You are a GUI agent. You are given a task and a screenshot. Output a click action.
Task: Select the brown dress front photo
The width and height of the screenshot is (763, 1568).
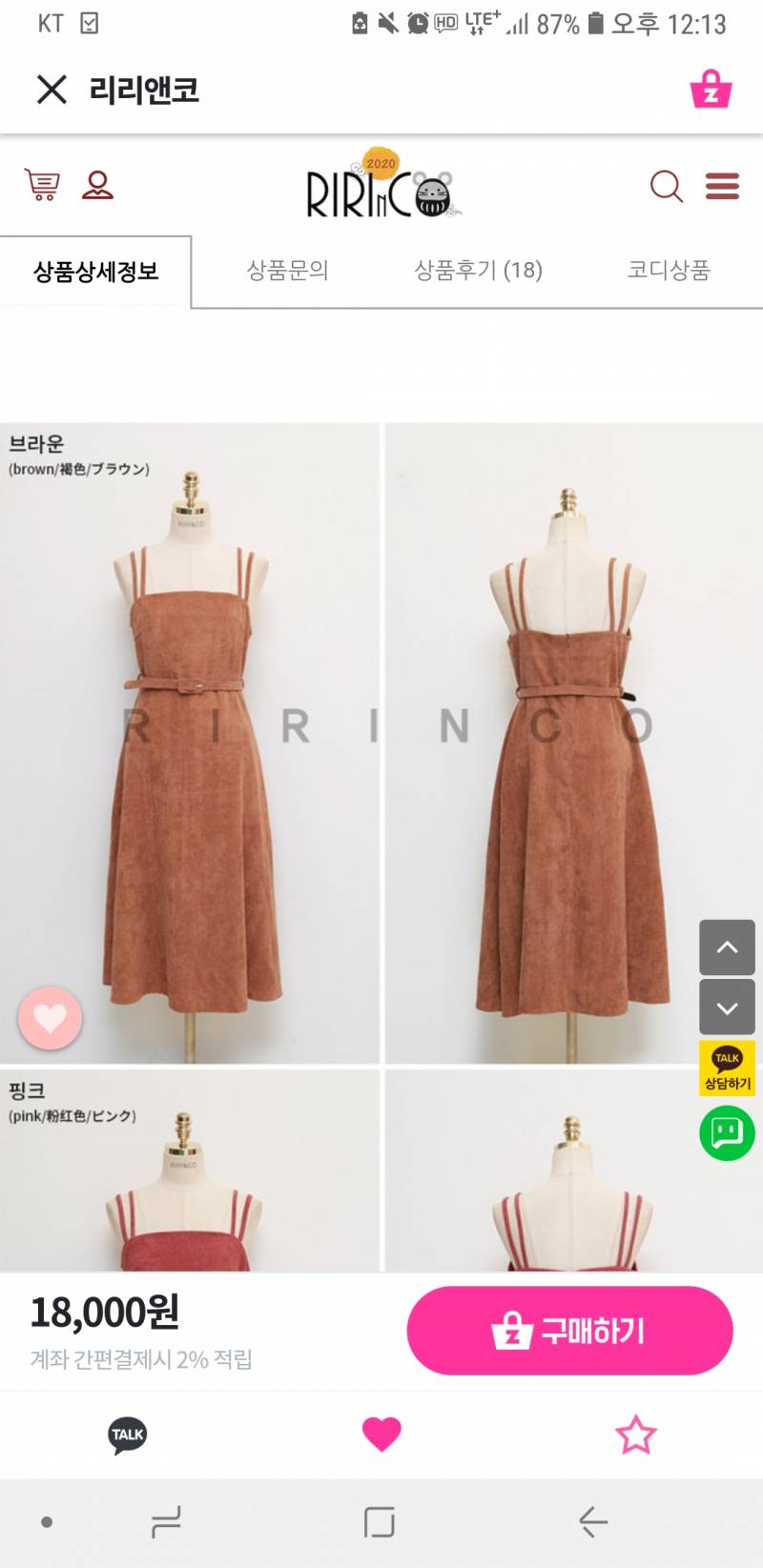click(191, 743)
